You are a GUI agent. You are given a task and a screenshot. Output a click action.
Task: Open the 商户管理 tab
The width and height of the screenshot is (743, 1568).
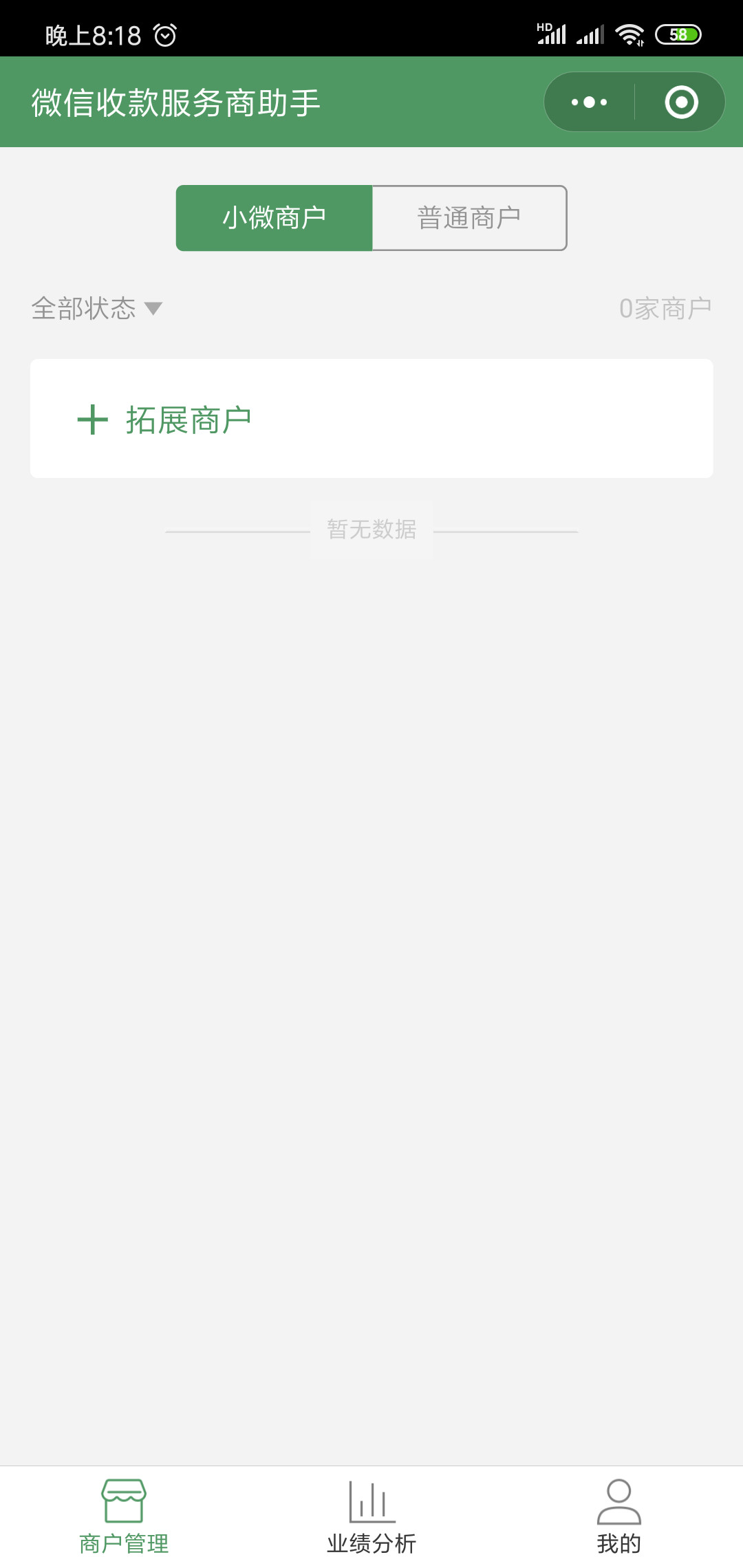pos(124,1517)
